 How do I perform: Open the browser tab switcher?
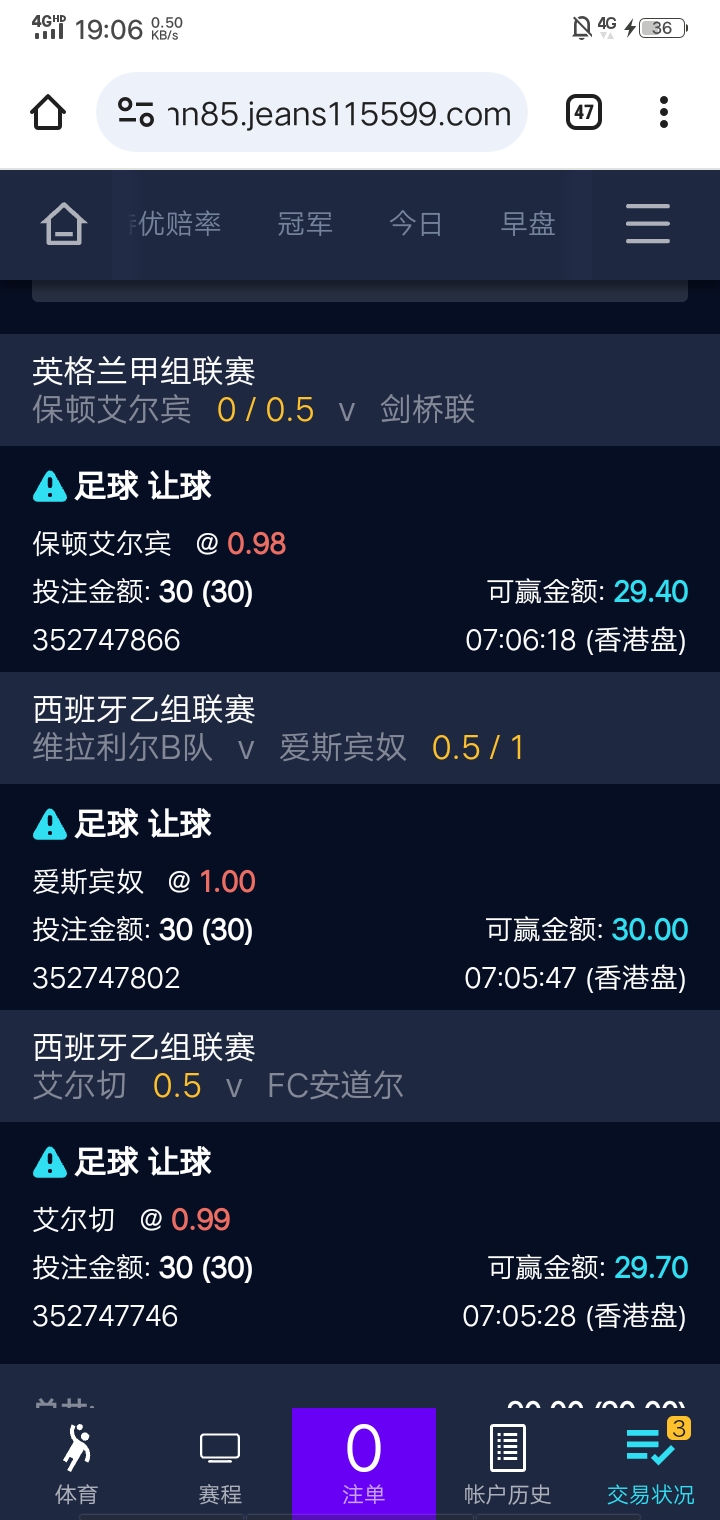click(x=585, y=113)
